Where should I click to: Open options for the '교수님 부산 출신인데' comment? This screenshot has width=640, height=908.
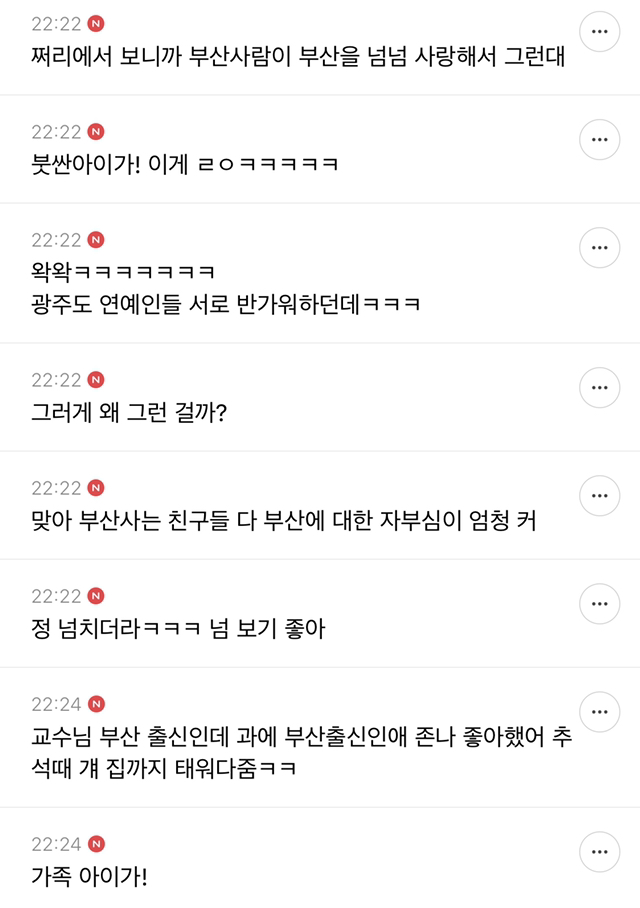[x=600, y=711]
